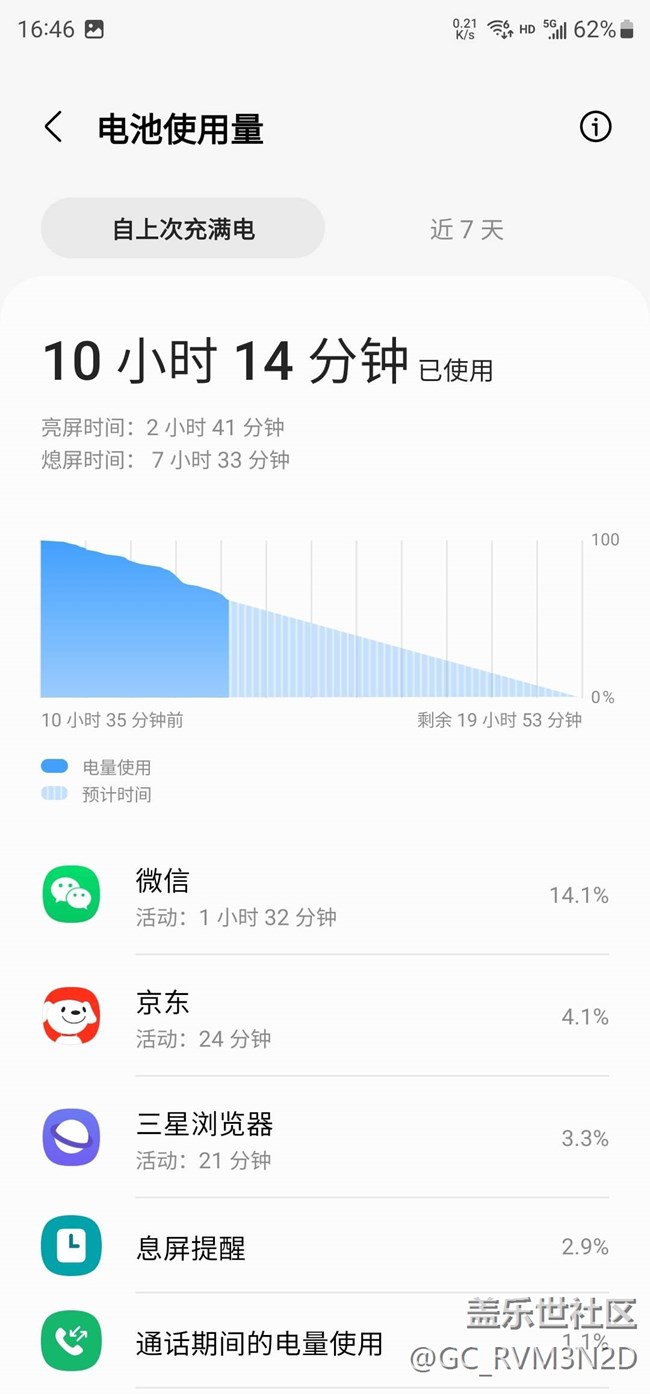Open 息屏提醒 battery usage details
Image resolution: width=650 pixels, height=1394 pixels.
point(325,1246)
